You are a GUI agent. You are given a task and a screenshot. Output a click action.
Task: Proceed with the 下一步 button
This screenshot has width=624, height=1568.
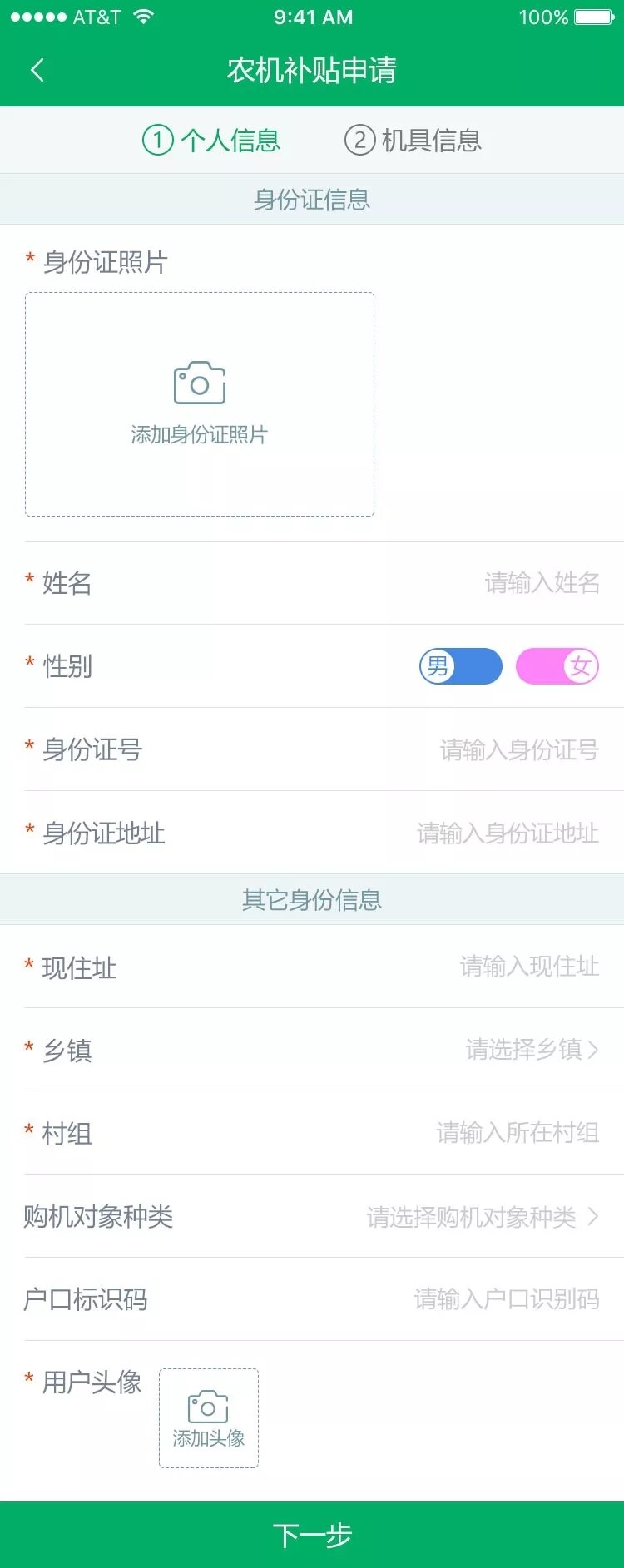pyautogui.click(x=312, y=1535)
